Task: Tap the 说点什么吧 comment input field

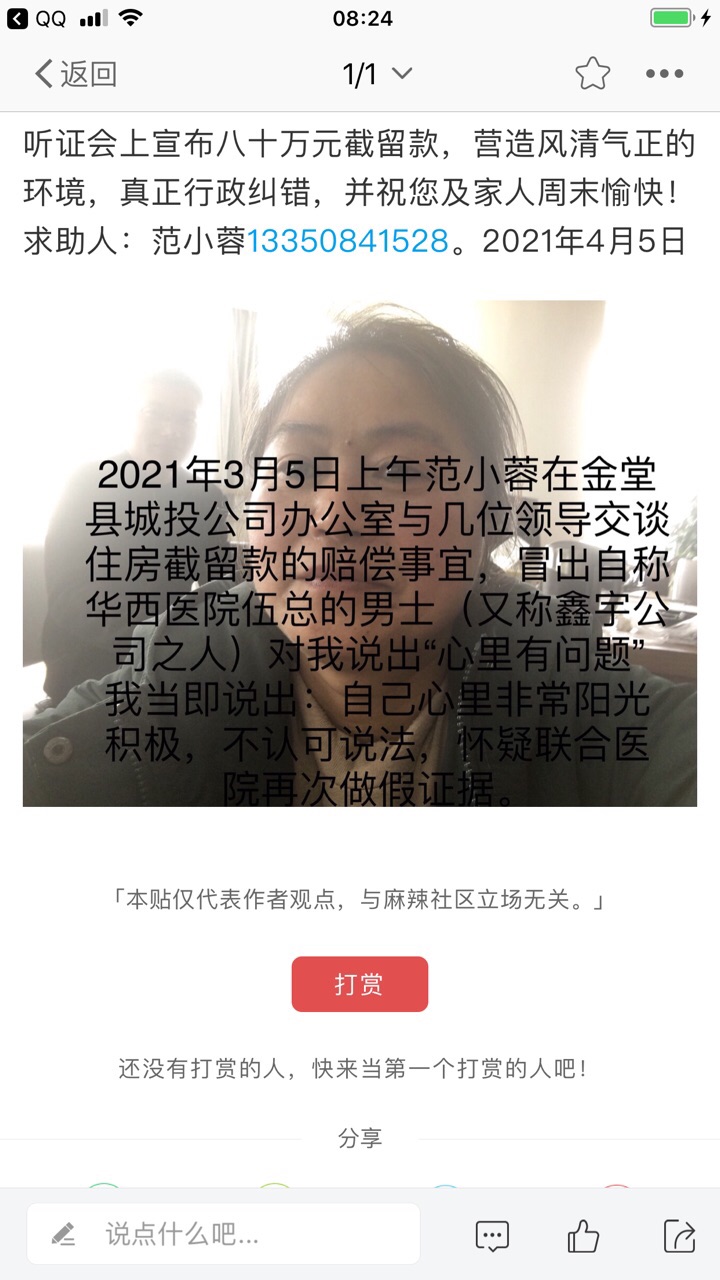Action: (x=223, y=1234)
